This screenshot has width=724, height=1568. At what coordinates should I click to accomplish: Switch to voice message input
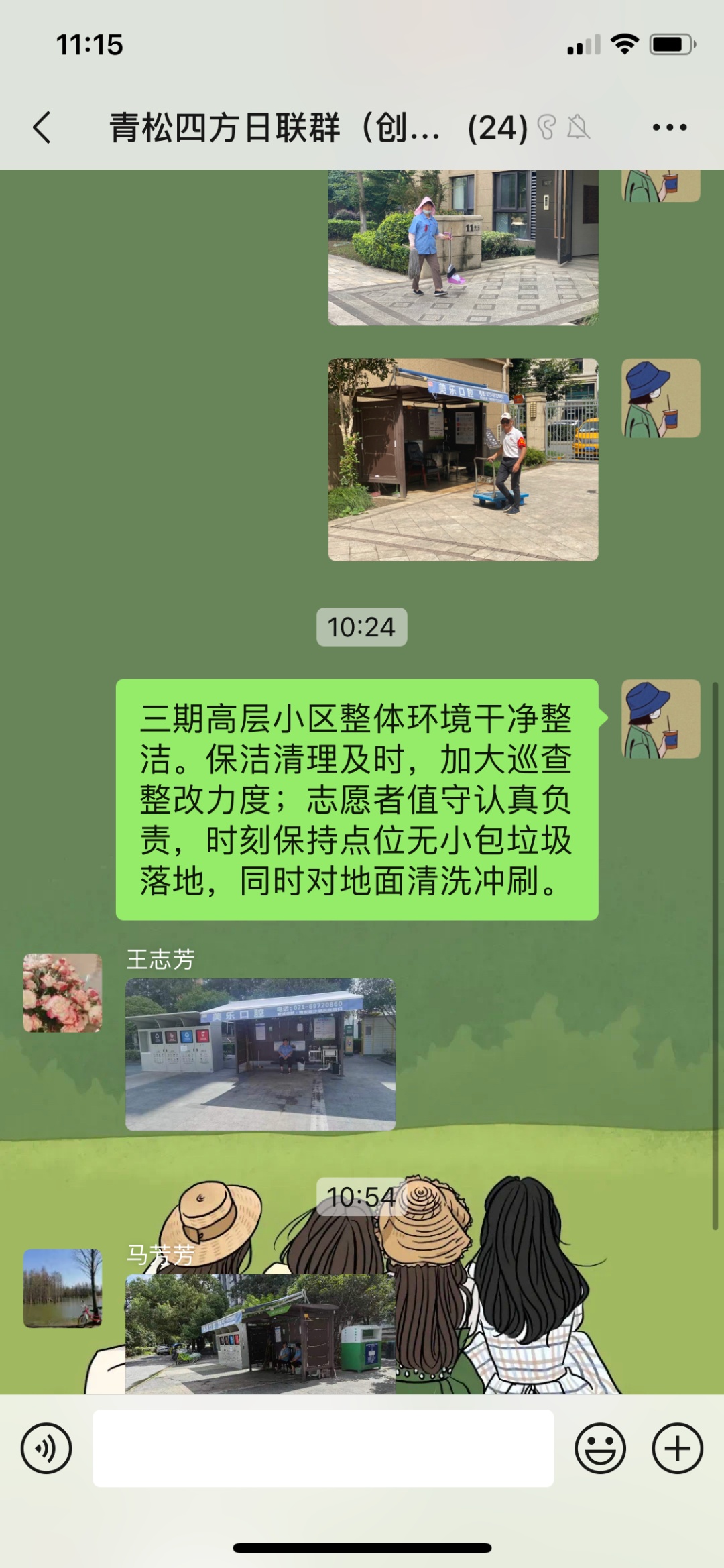tap(46, 1448)
